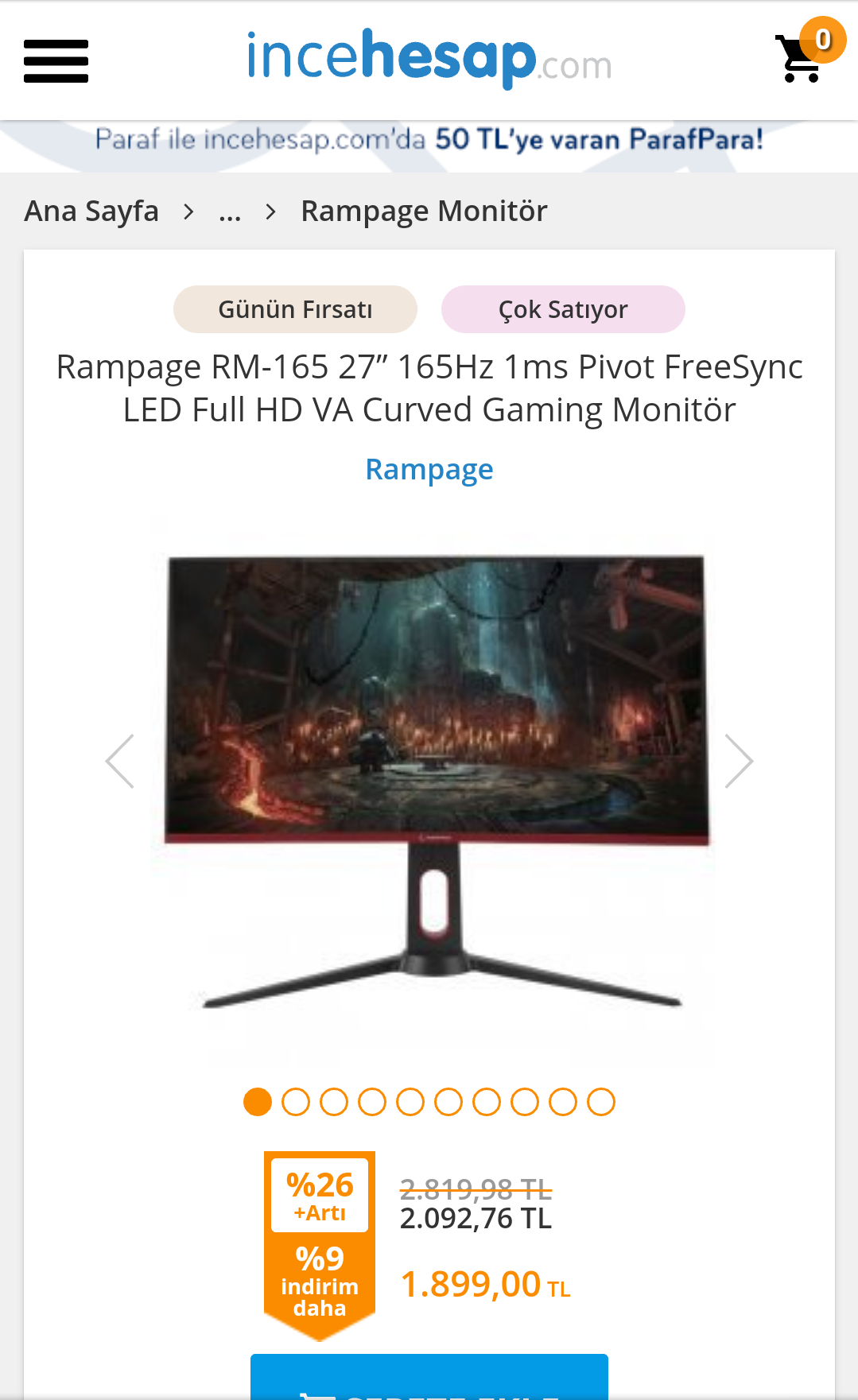Tap the Çok Satıyor chip
The width and height of the screenshot is (858, 1400).
point(563,309)
